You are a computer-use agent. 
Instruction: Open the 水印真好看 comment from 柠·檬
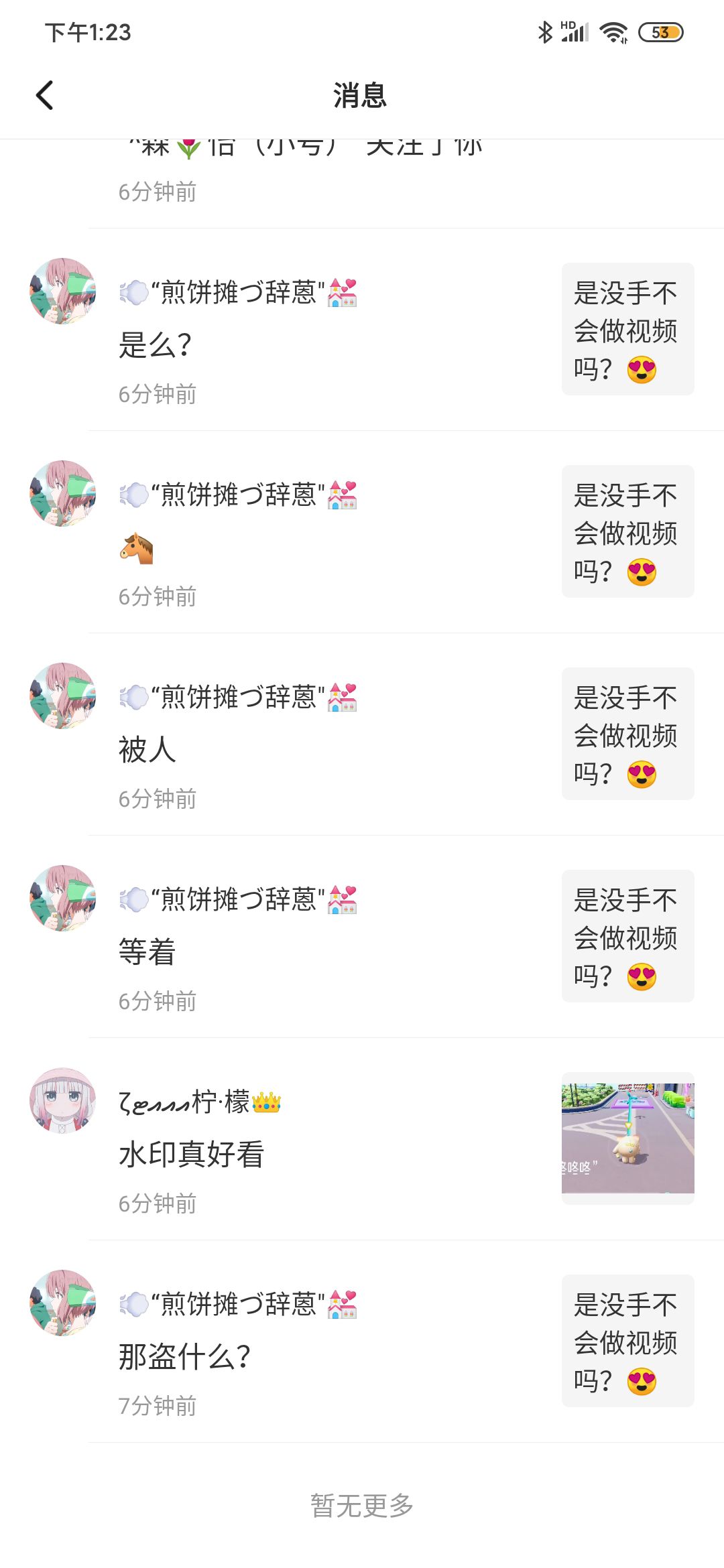192,1155
